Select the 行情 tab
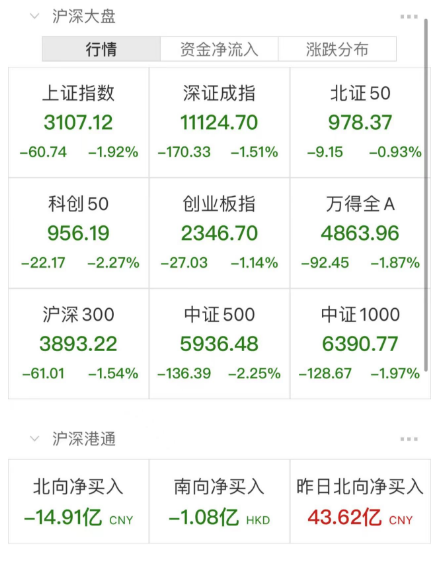 [x=101, y=49]
